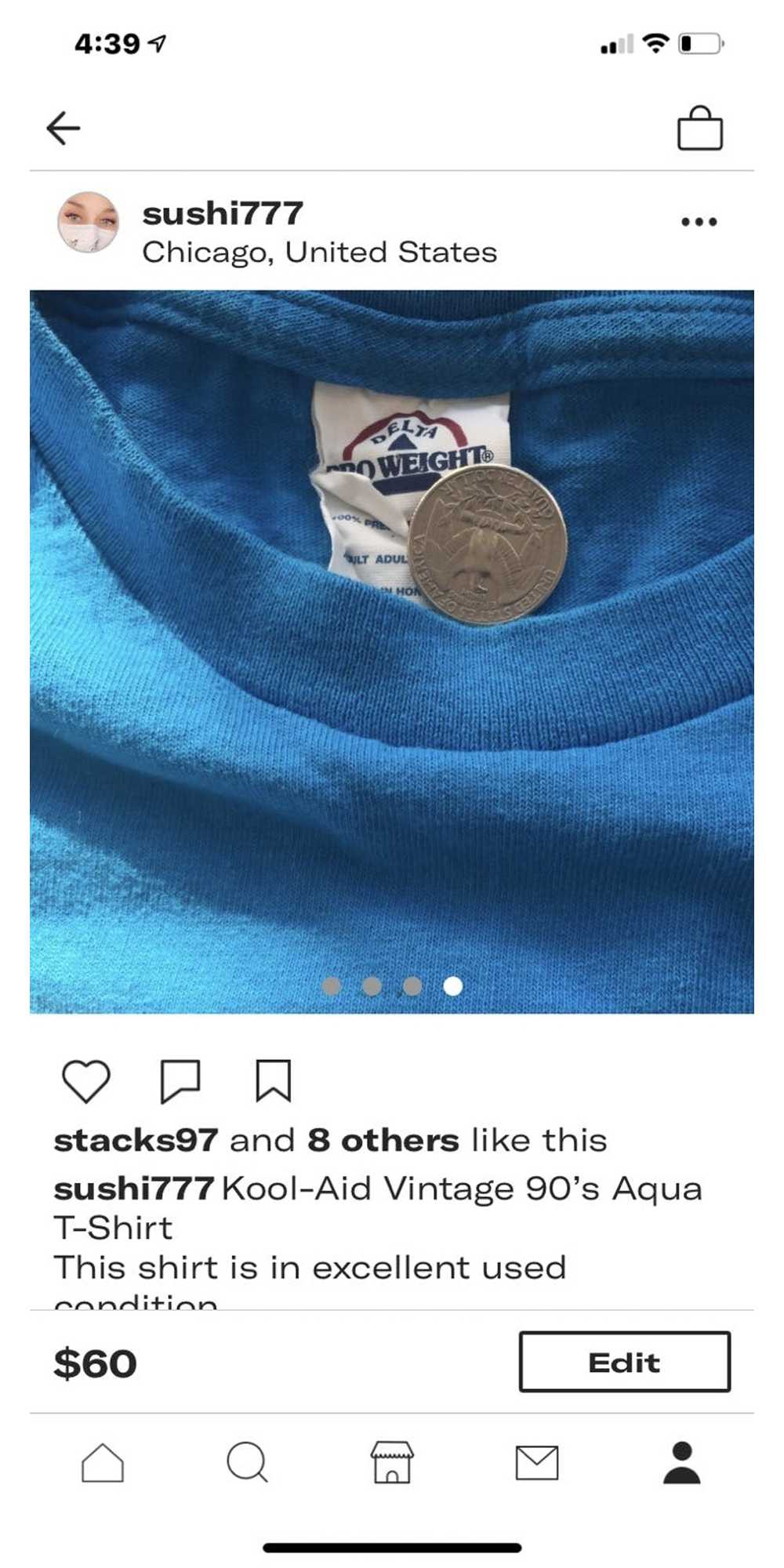This screenshot has height=1568, width=784.
Task: Go to the home tab
Action: [103, 1463]
